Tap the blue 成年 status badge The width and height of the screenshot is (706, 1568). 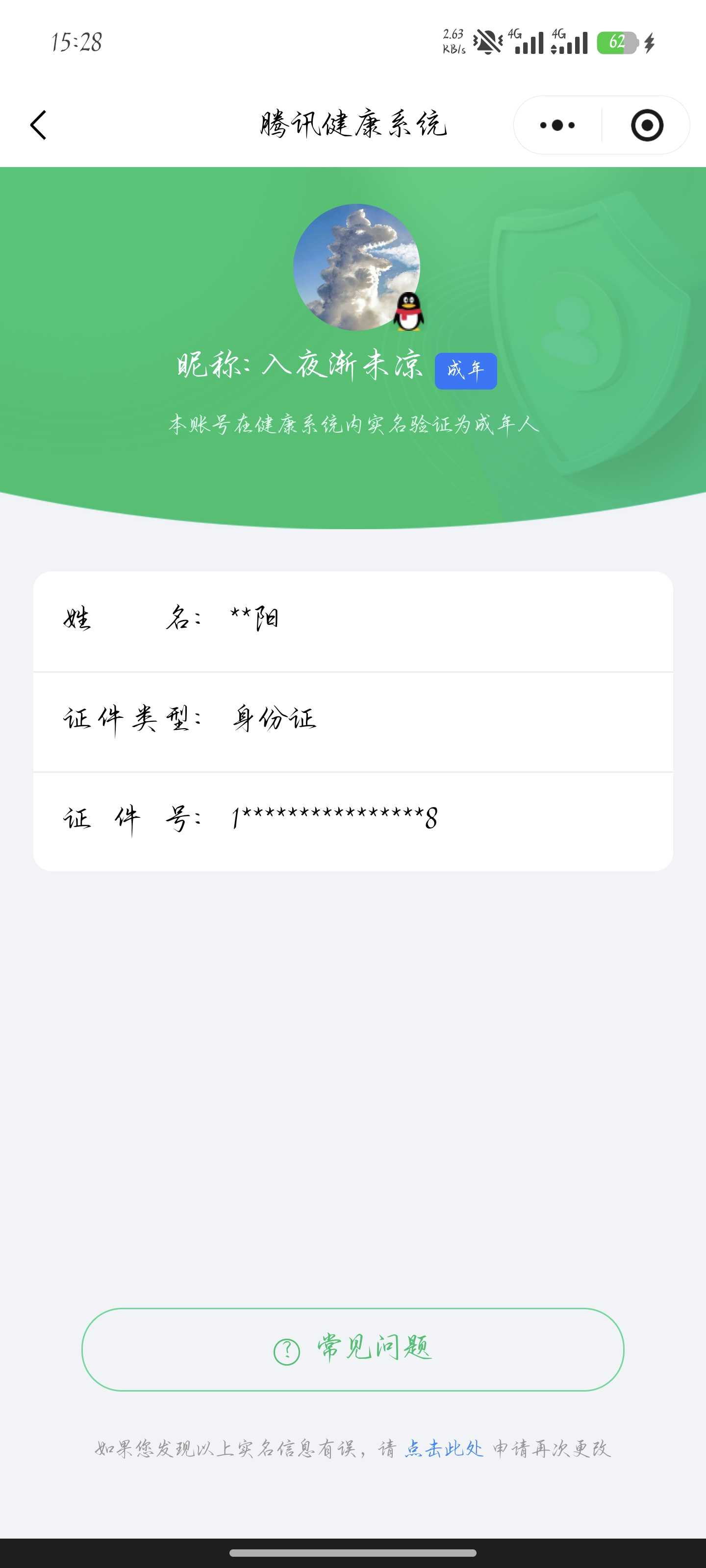coord(466,370)
